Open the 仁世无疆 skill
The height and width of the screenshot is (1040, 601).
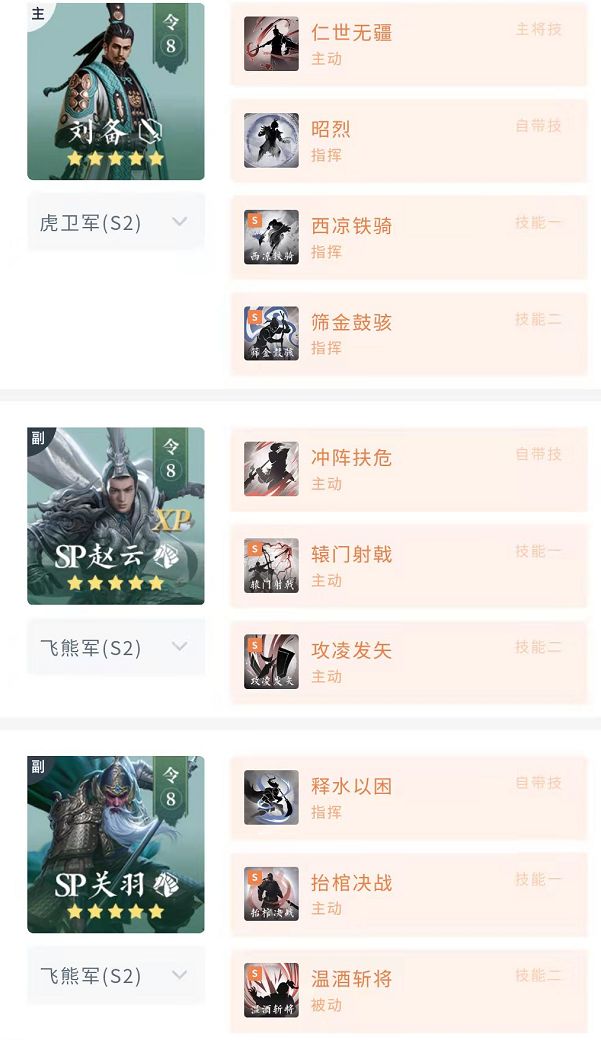pyautogui.click(x=408, y=44)
